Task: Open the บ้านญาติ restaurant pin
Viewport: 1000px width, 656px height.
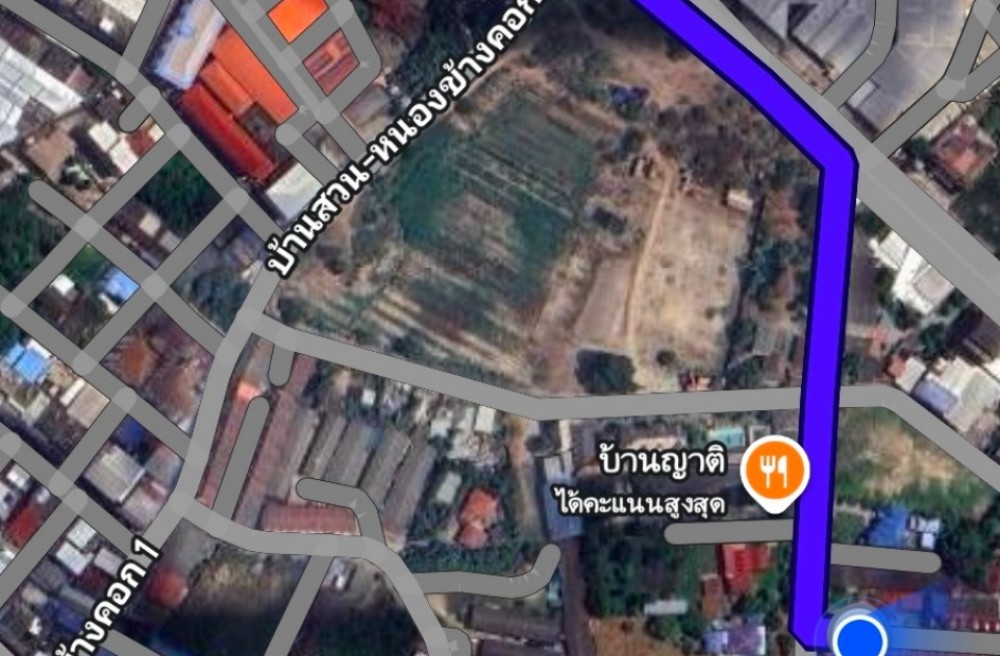Action: point(774,471)
